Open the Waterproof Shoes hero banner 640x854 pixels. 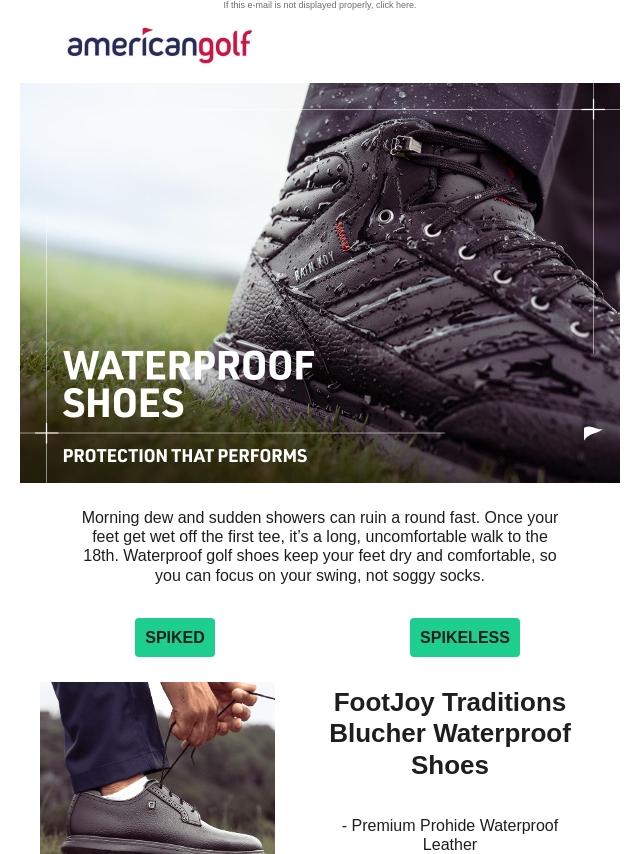pyautogui.click(x=320, y=283)
